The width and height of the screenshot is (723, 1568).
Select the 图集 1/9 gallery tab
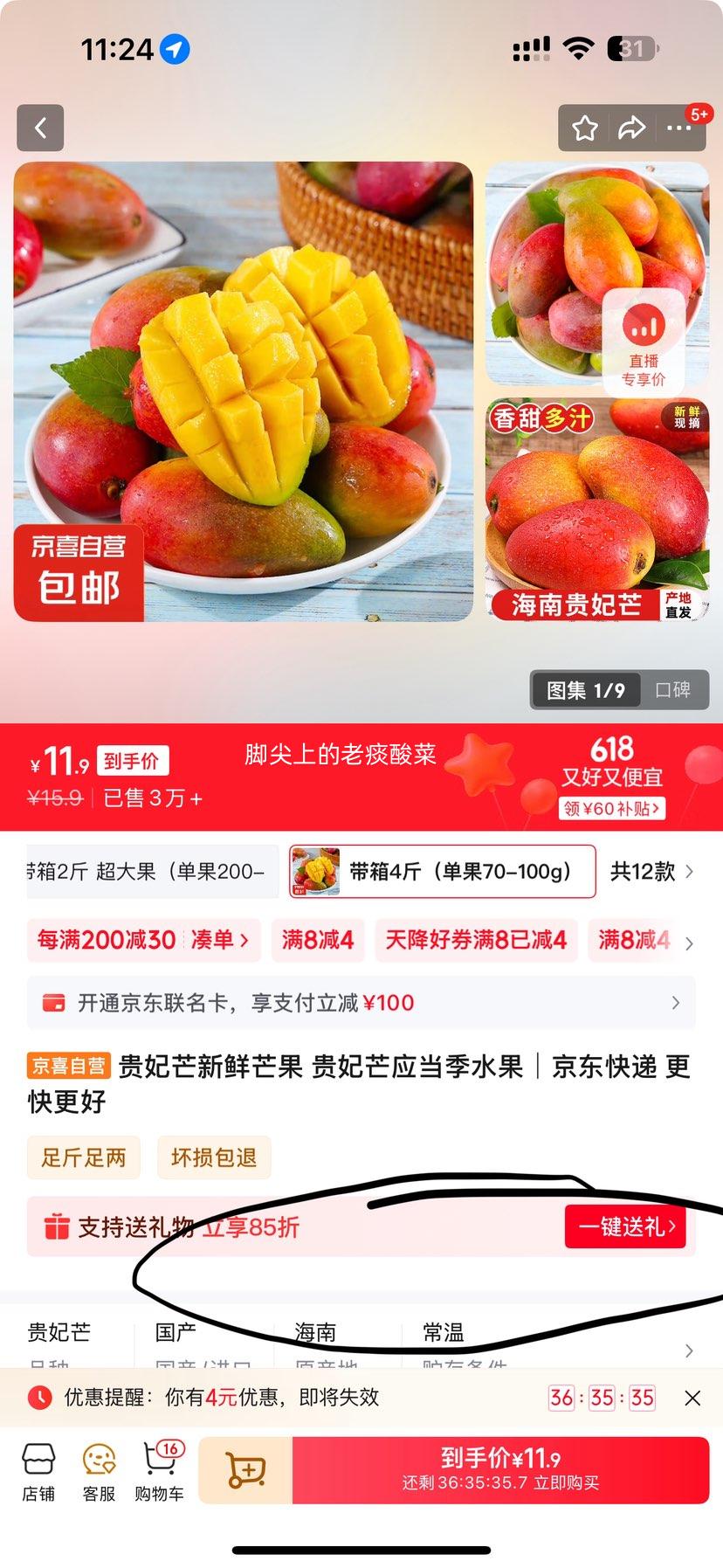tap(586, 690)
